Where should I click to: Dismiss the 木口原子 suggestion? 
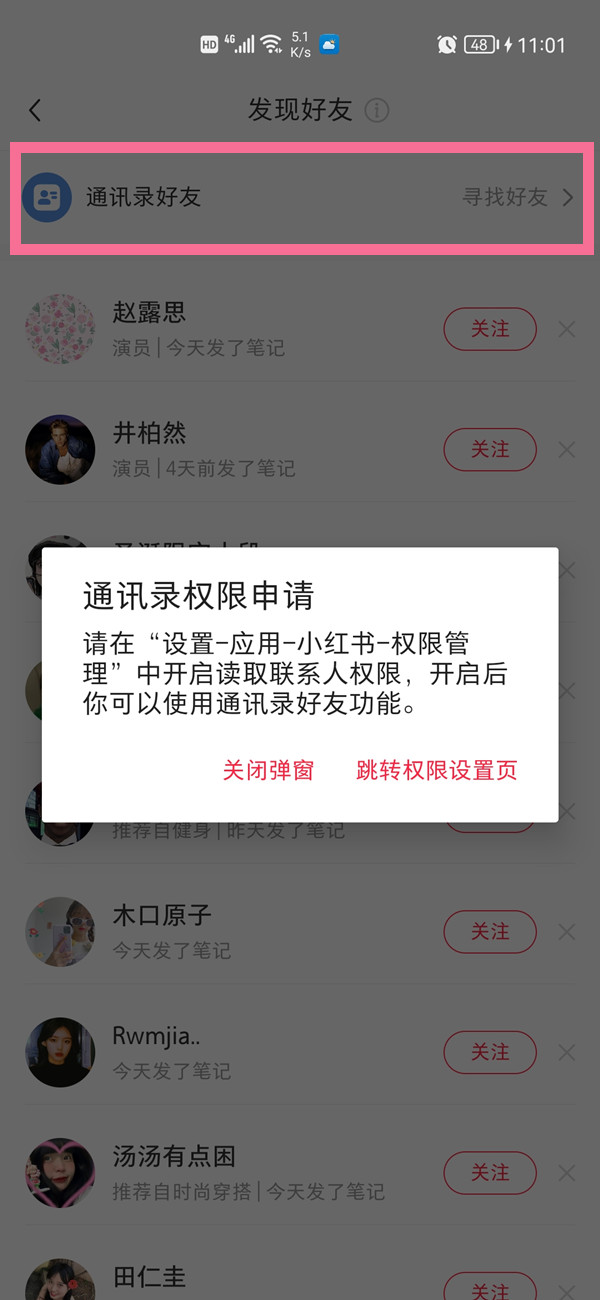click(x=567, y=932)
